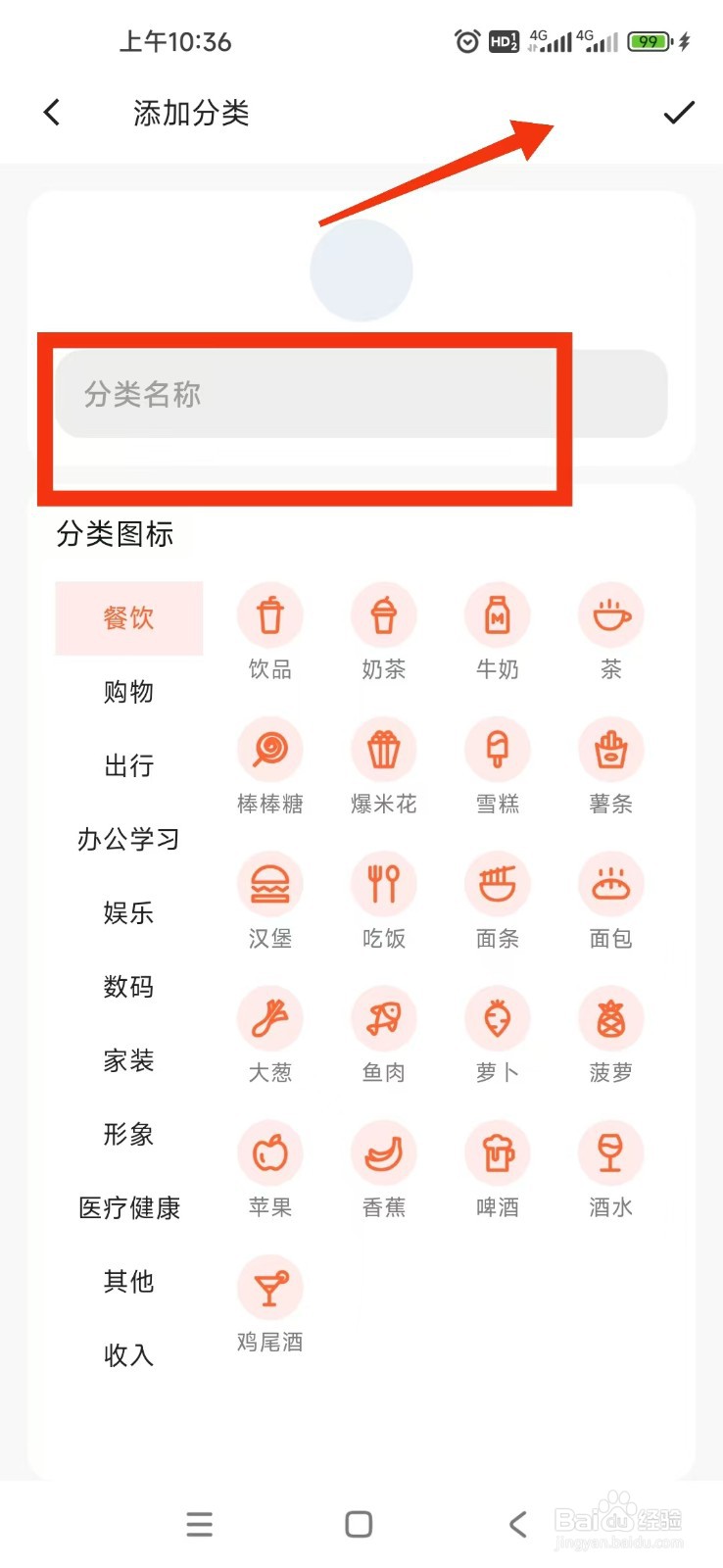Select the 茶 tea cup icon
Screen dimensions: 723x1568
tap(610, 614)
